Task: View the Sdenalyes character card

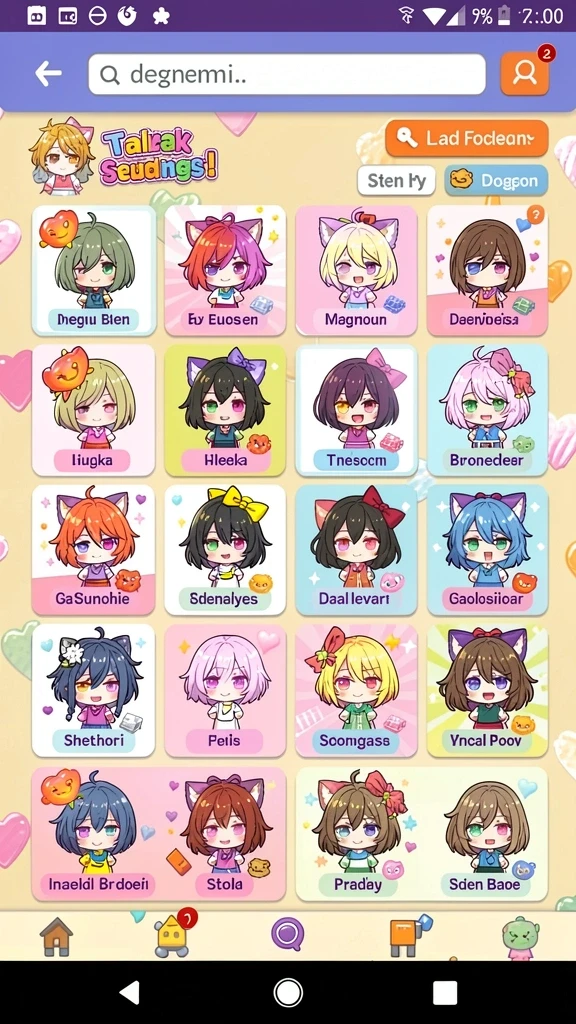Action: pos(225,549)
